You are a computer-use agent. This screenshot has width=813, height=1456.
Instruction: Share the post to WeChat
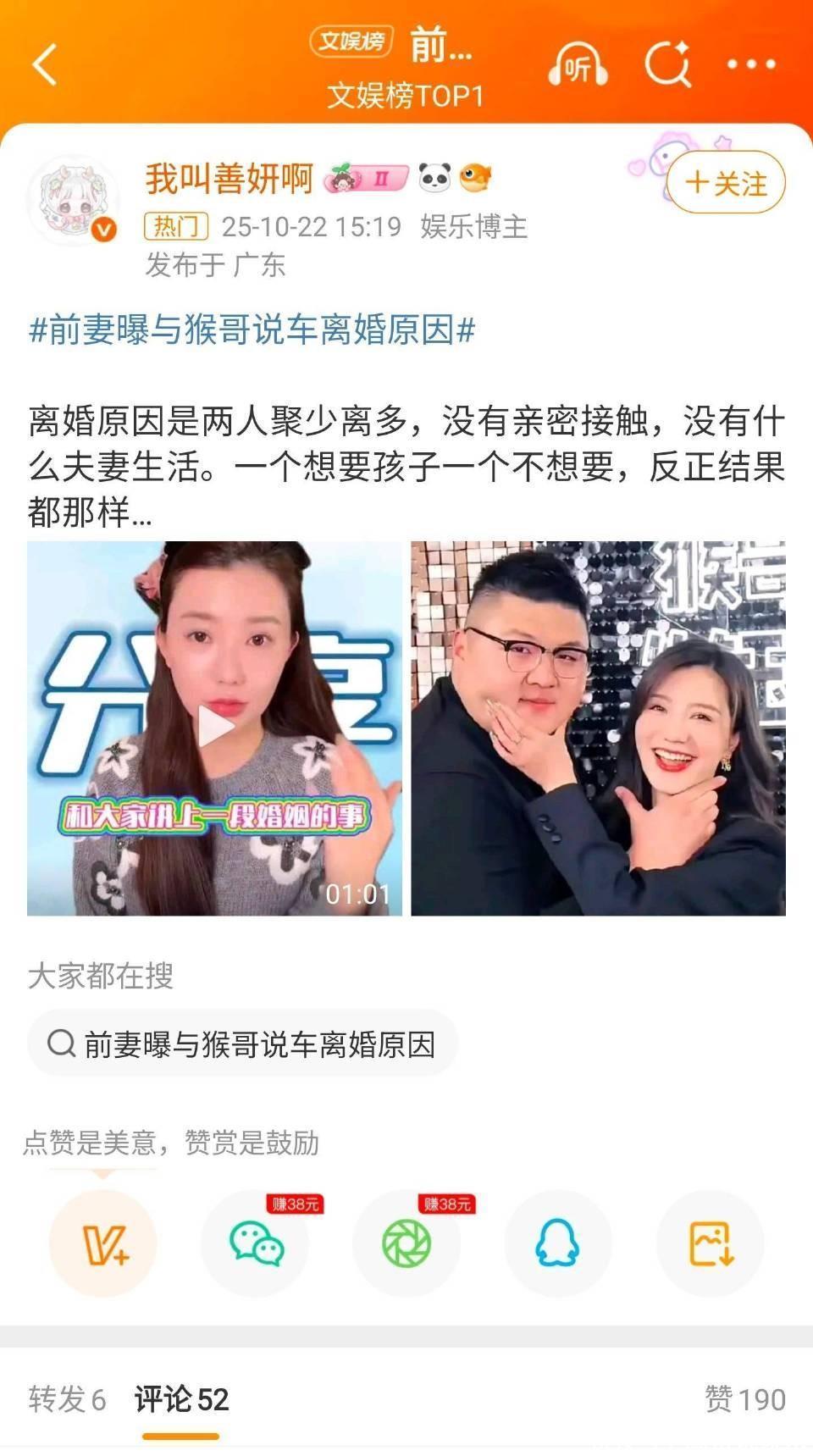256,1243
